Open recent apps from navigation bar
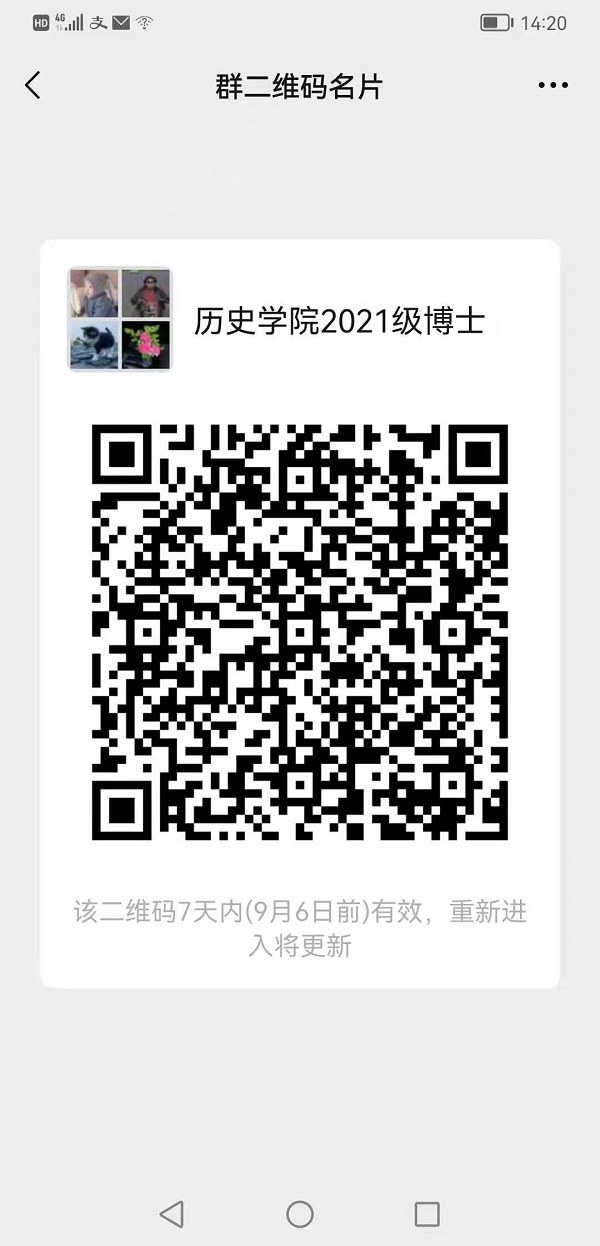Image resolution: width=600 pixels, height=1246 pixels. [427, 1214]
